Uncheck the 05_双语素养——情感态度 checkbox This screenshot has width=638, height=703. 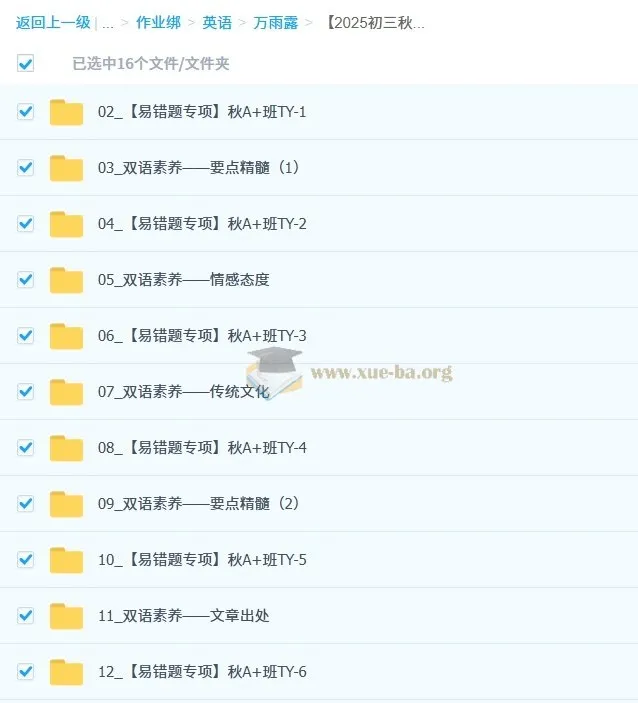[26, 280]
